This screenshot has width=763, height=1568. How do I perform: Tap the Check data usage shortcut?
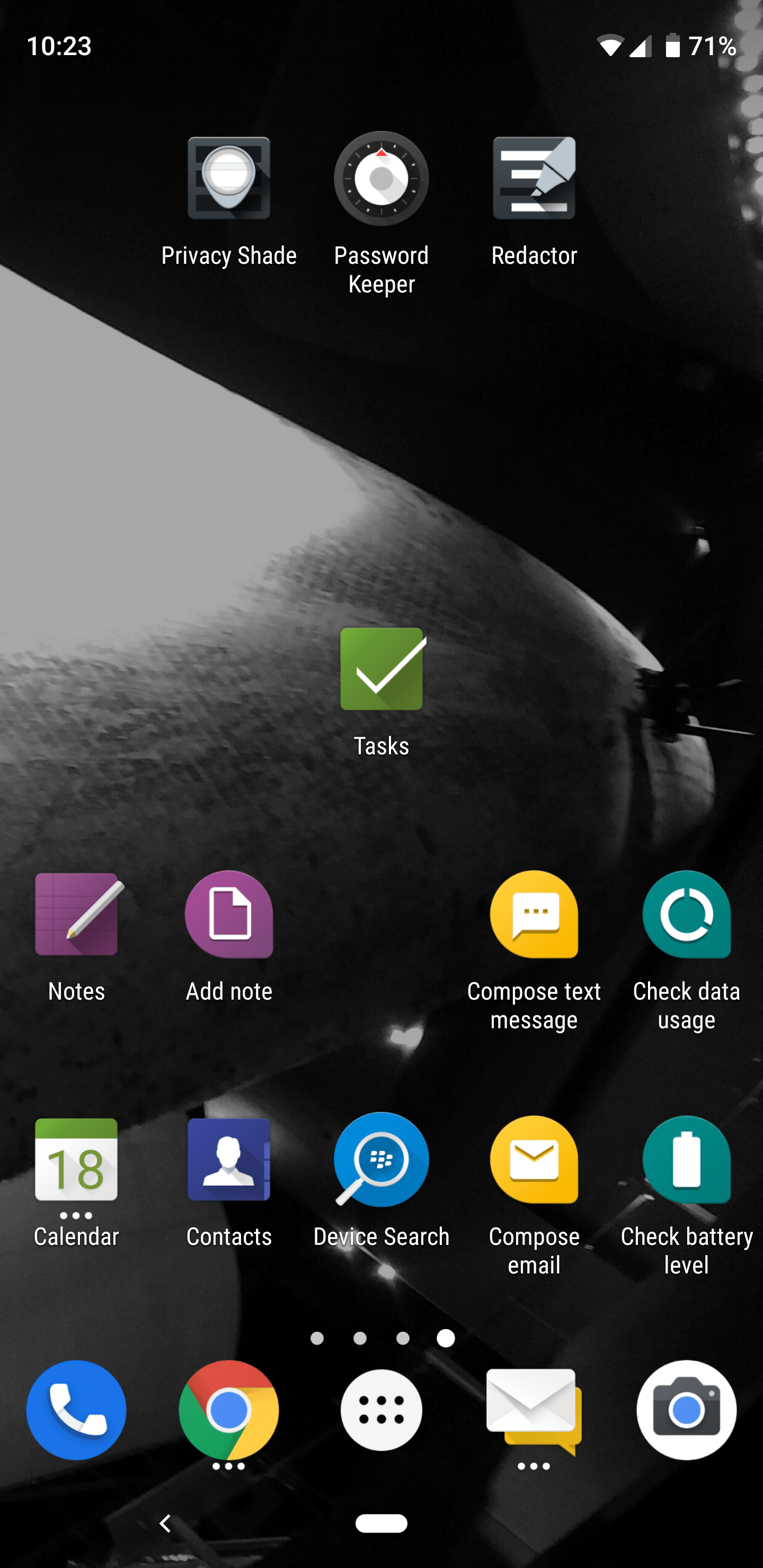pyautogui.click(x=686, y=914)
